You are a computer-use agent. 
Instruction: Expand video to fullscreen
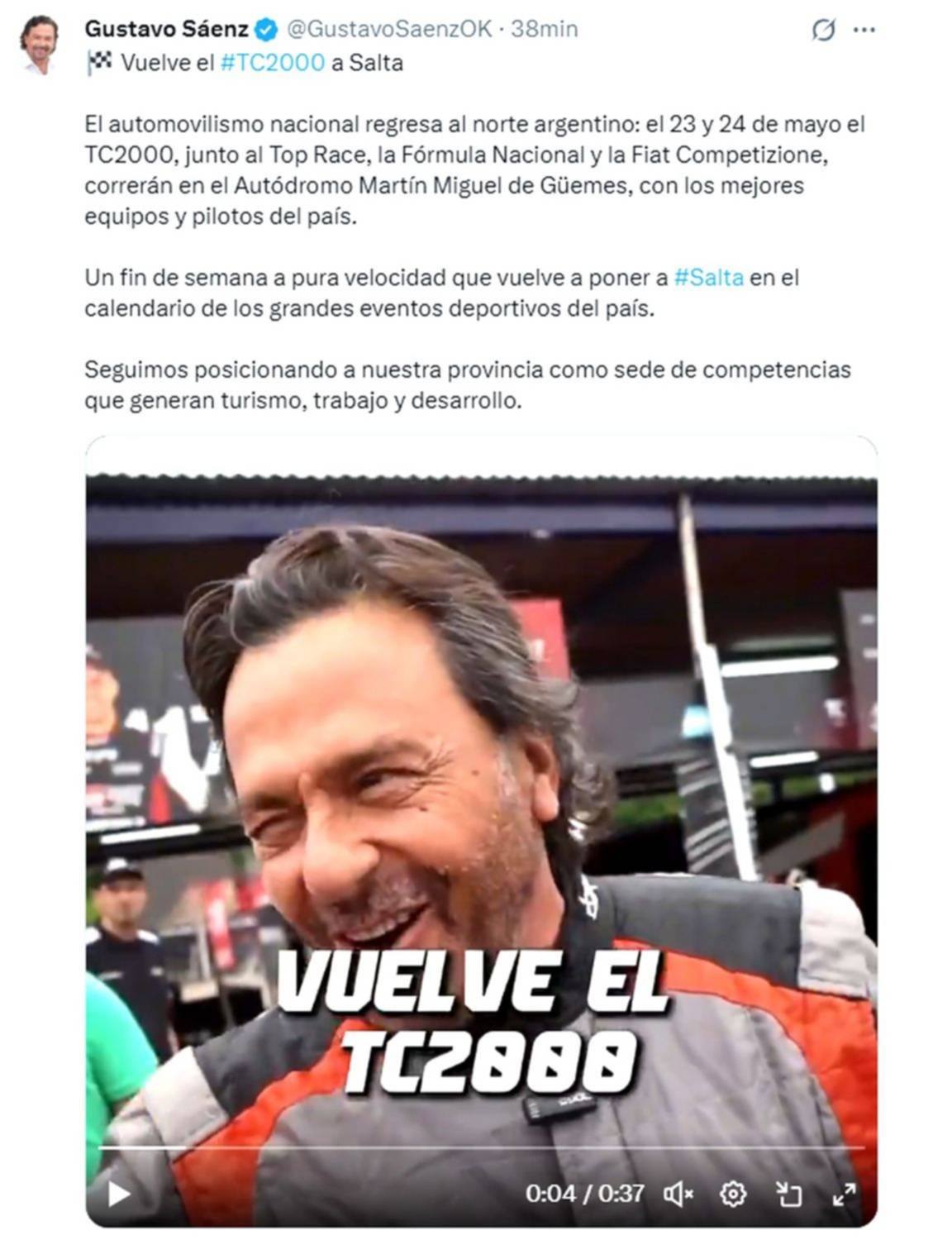pos(844,1193)
